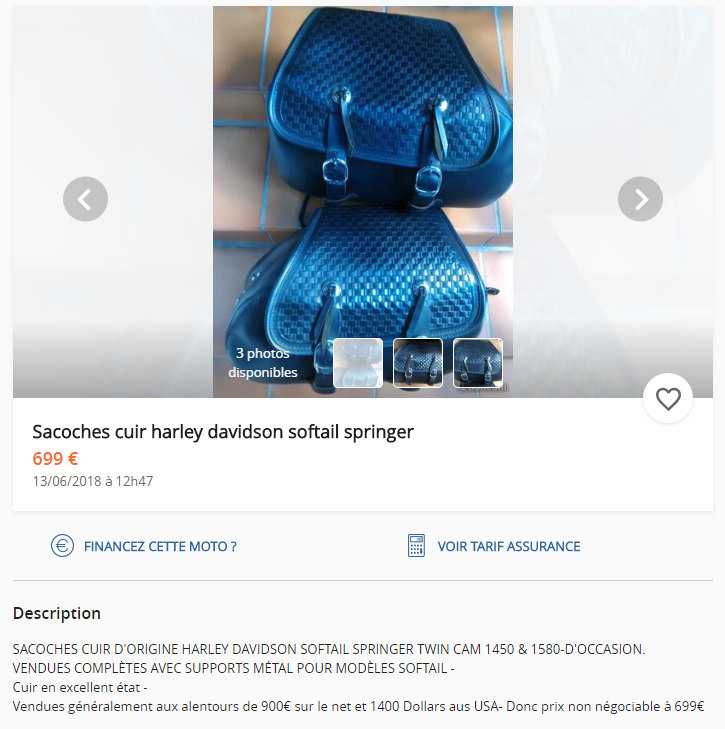Select the third photo thumbnail

(478, 362)
